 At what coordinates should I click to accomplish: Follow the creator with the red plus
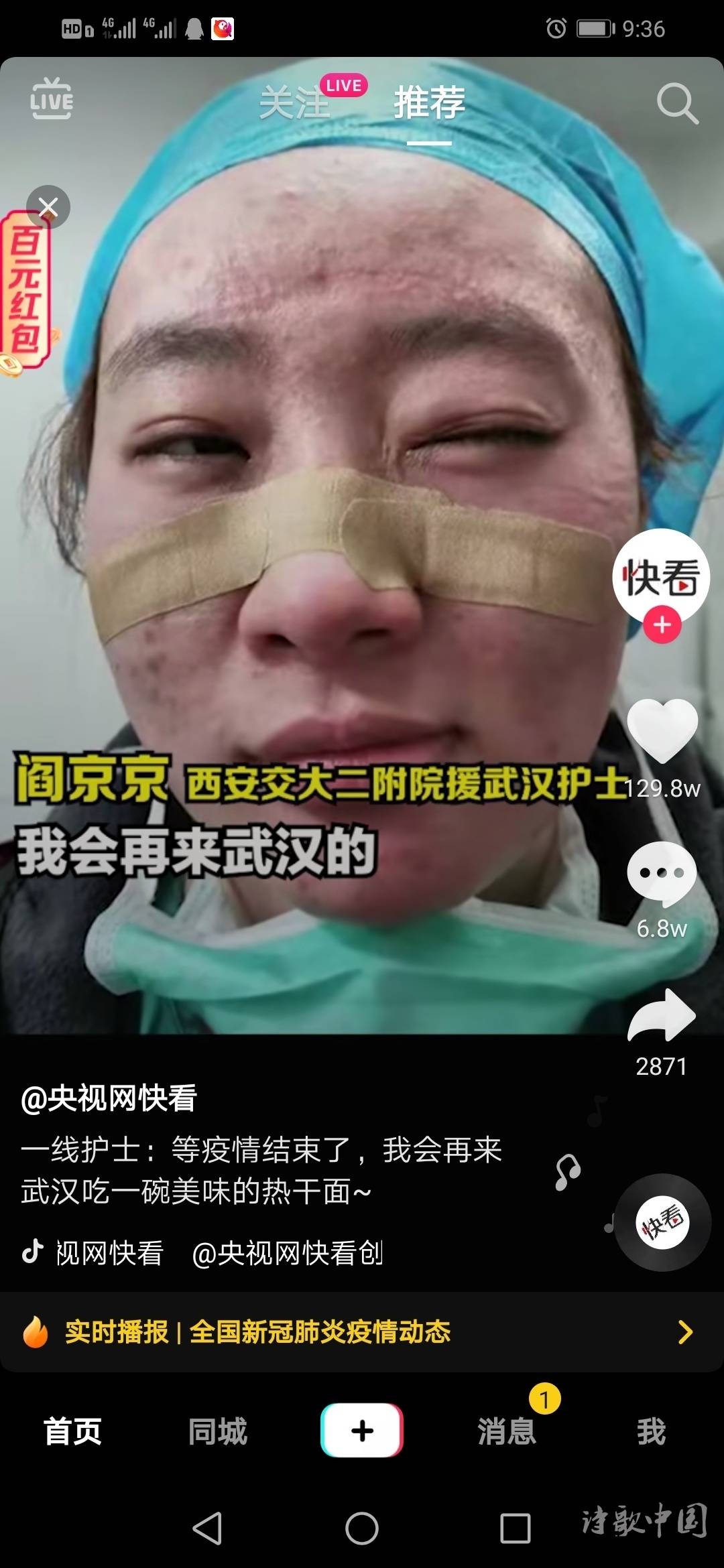pyautogui.click(x=662, y=625)
